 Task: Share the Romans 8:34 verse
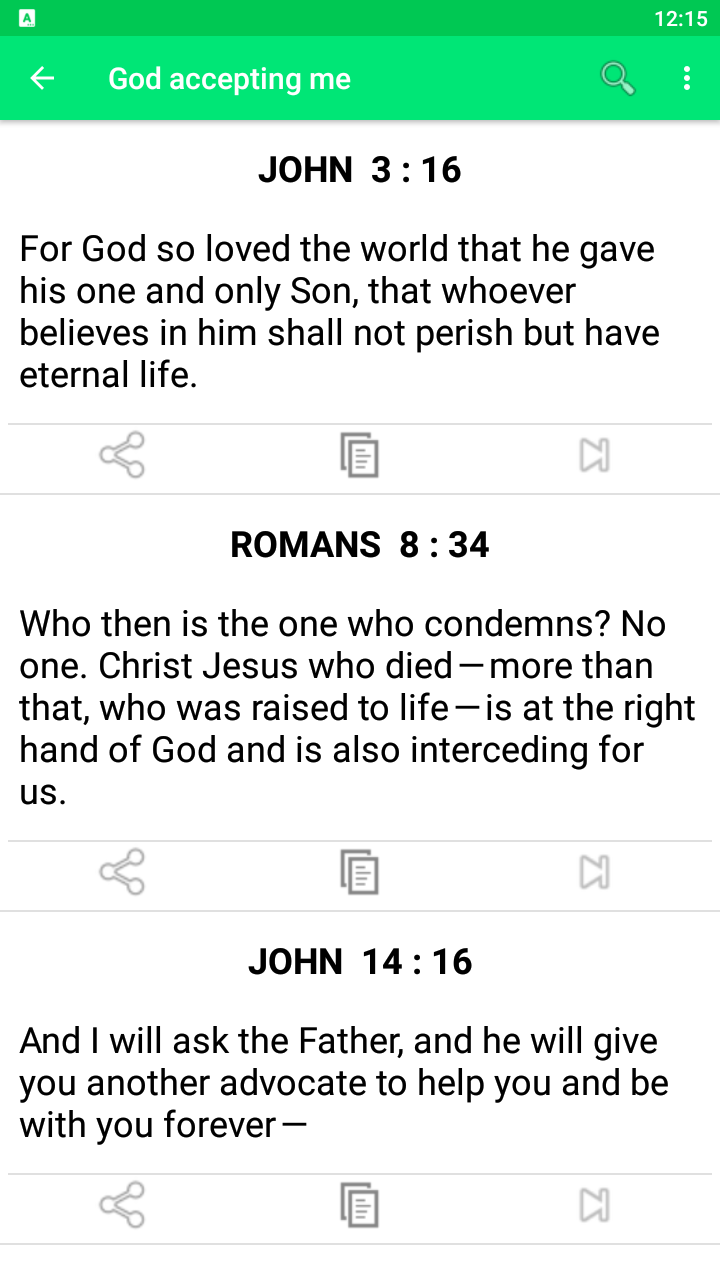click(122, 872)
